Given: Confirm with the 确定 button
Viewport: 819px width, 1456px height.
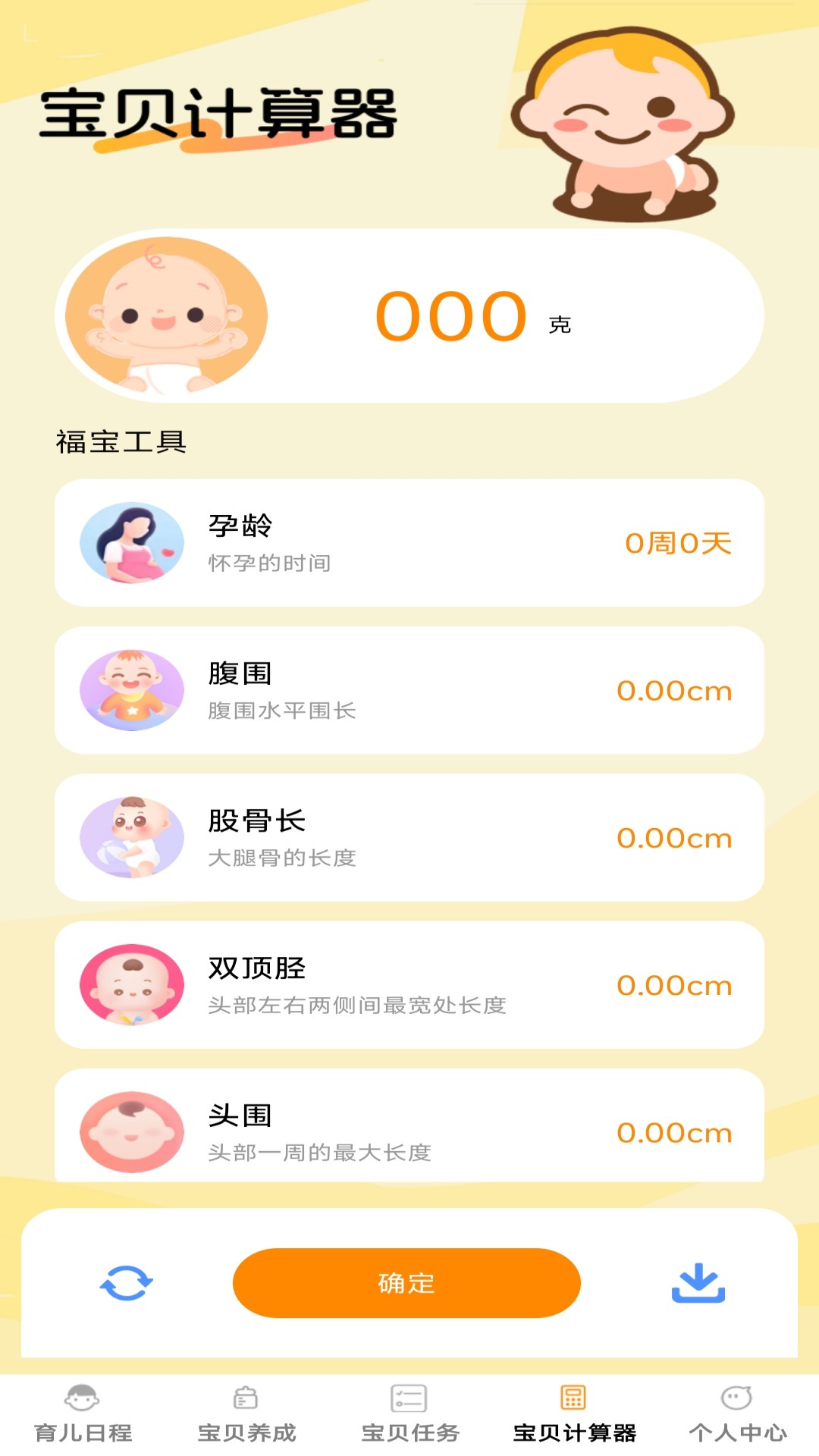Looking at the screenshot, I should [x=406, y=1283].
